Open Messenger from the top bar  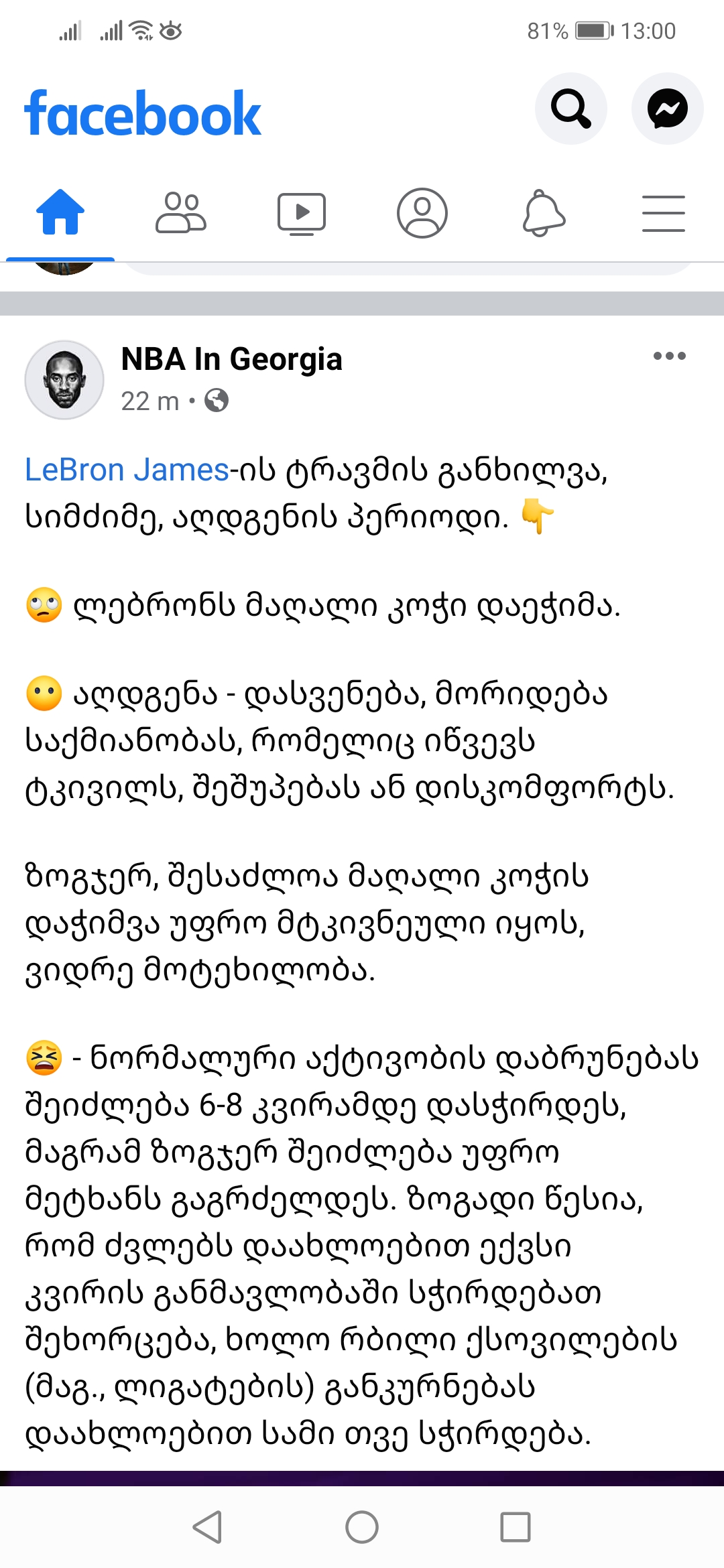tap(667, 109)
